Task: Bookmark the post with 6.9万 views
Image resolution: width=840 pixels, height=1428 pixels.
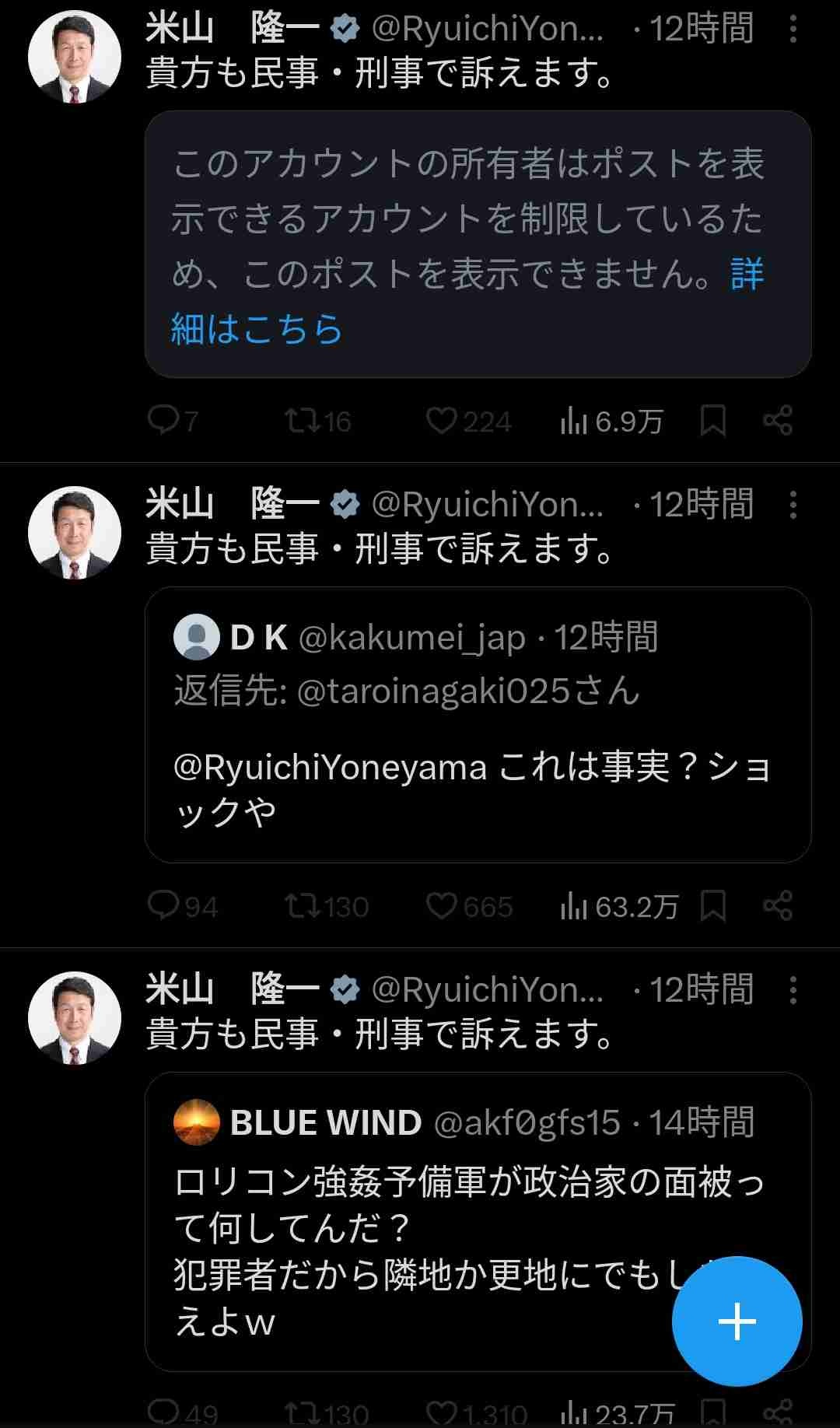Action: click(712, 421)
